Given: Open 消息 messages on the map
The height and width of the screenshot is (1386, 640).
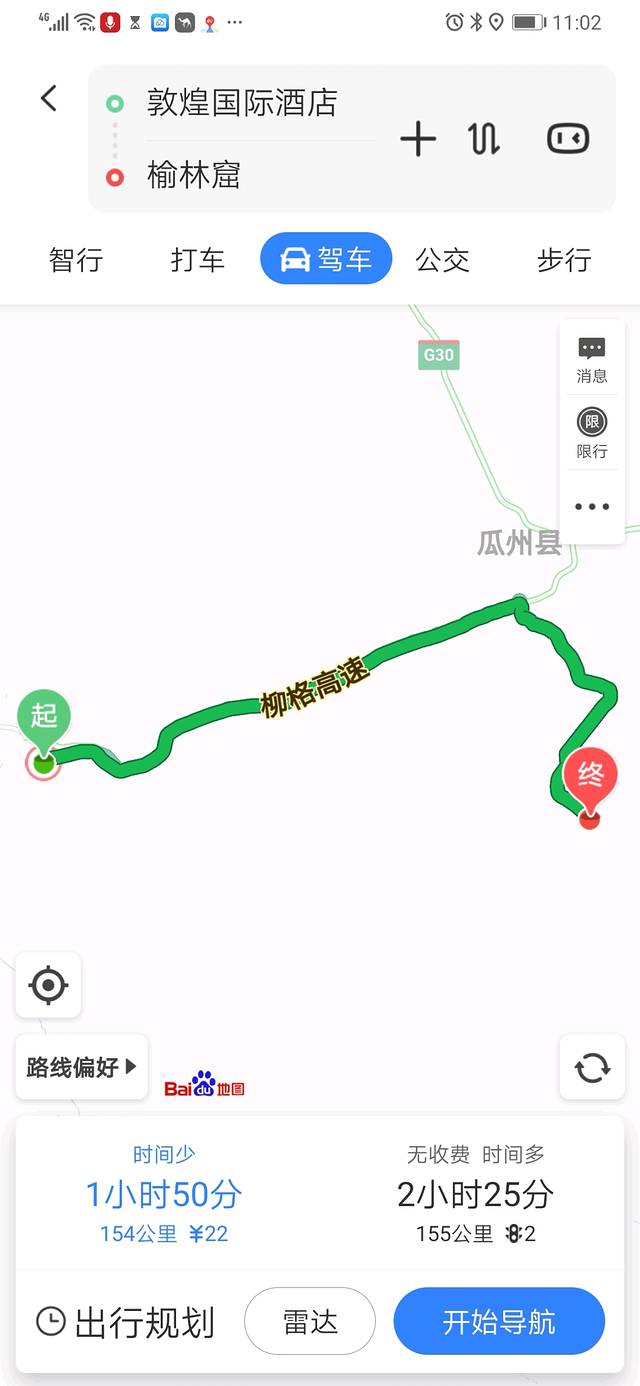Looking at the screenshot, I should [x=592, y=359].
